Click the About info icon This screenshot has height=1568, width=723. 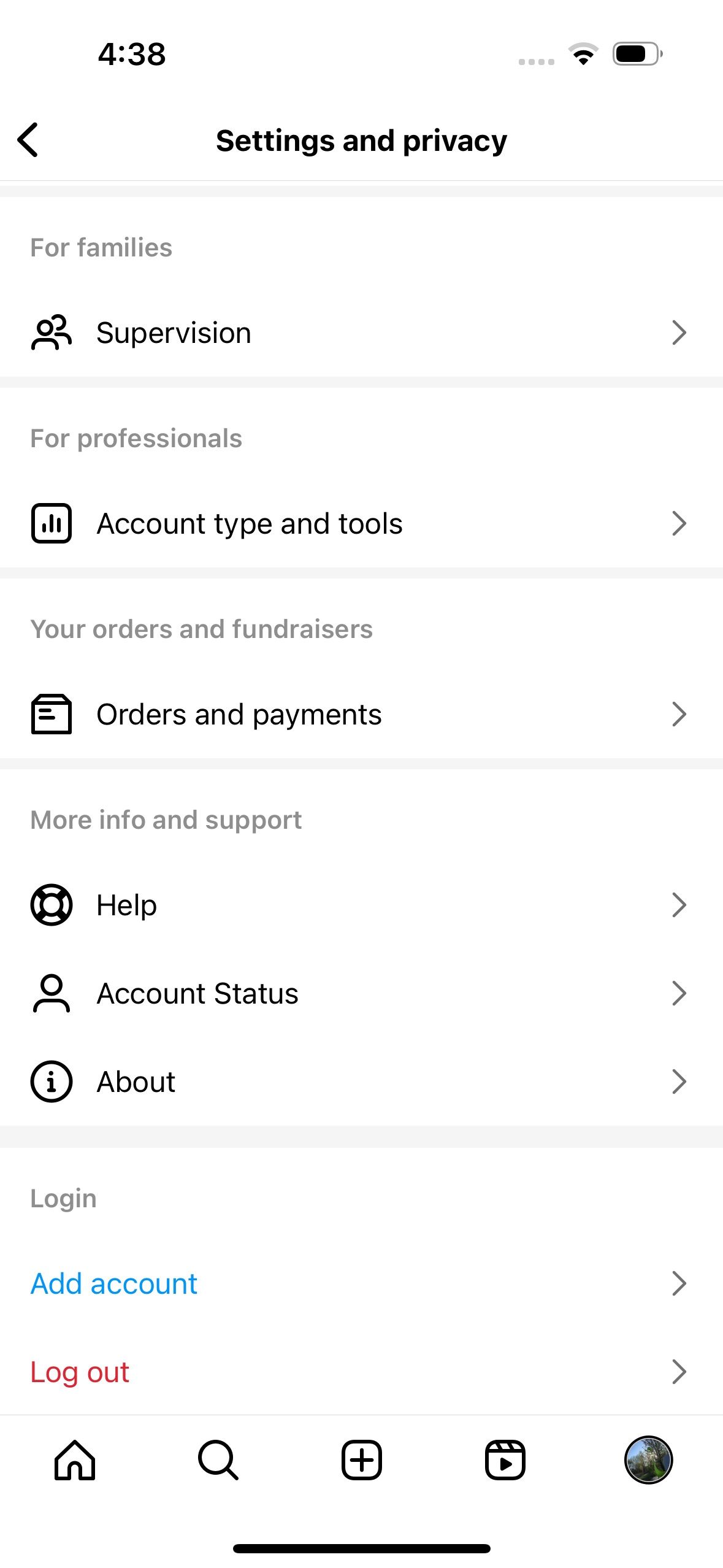pos(52,1081)
